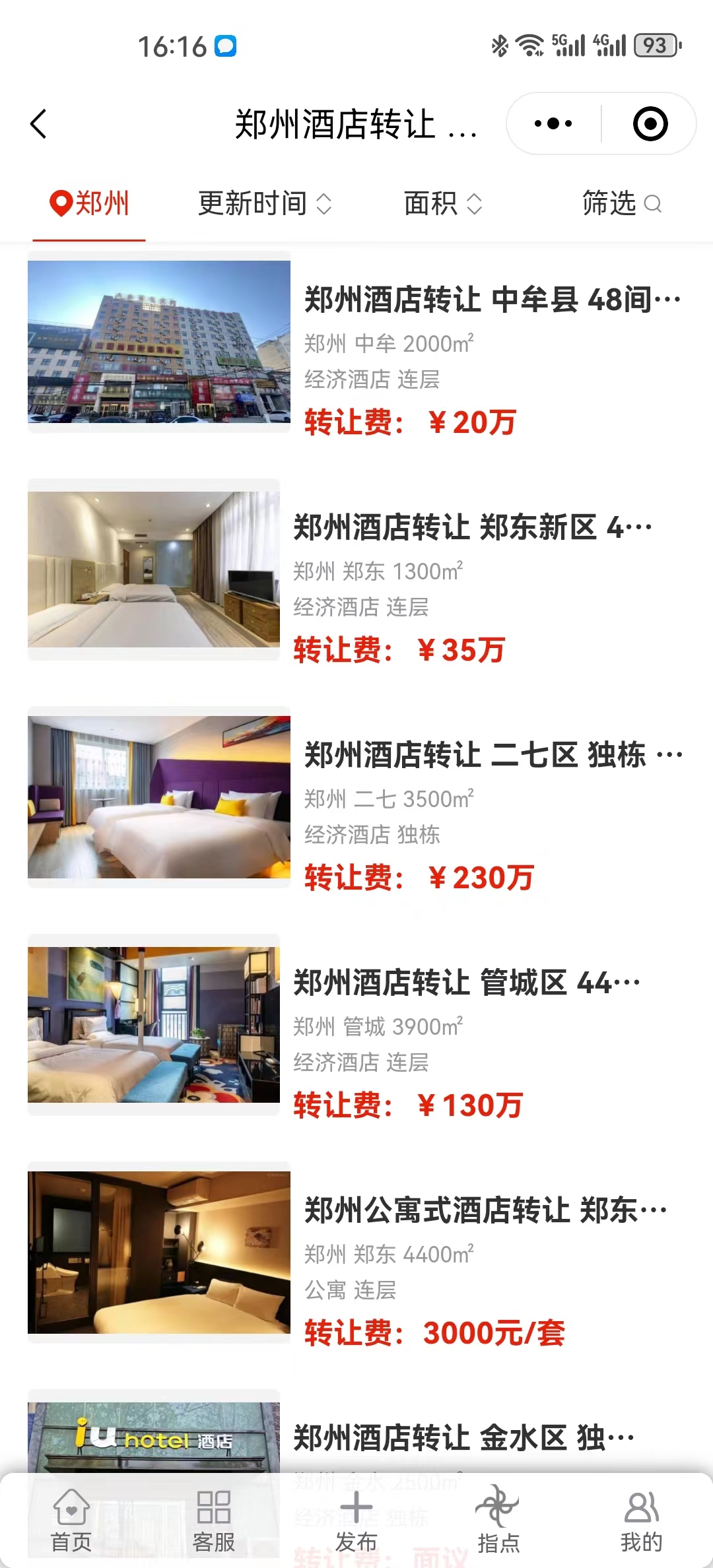This screenshot has width=713, height=1568.
Task: Open the 金水区 iu hotel listing
Action: (462, 1437)
